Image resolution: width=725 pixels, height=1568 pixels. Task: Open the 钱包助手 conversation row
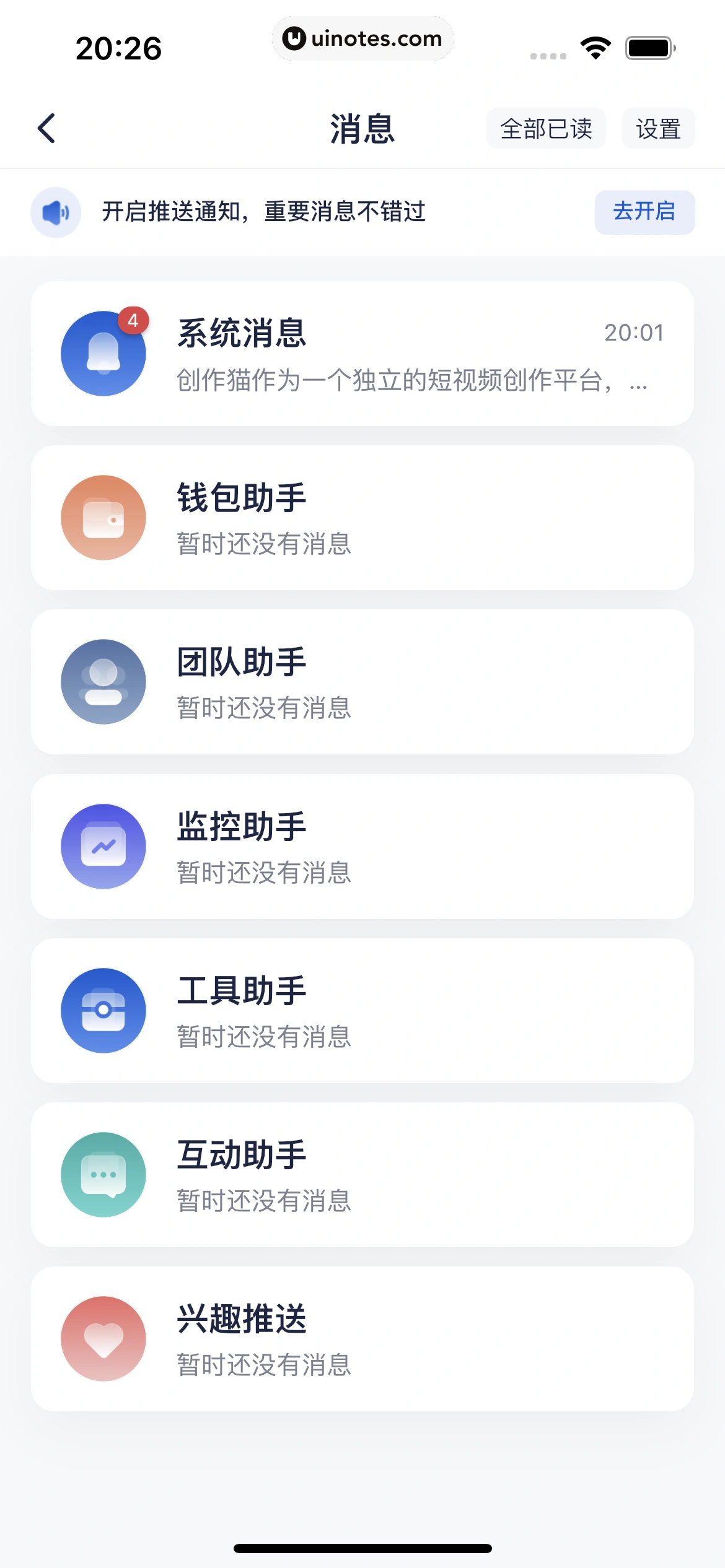[362, 518]
